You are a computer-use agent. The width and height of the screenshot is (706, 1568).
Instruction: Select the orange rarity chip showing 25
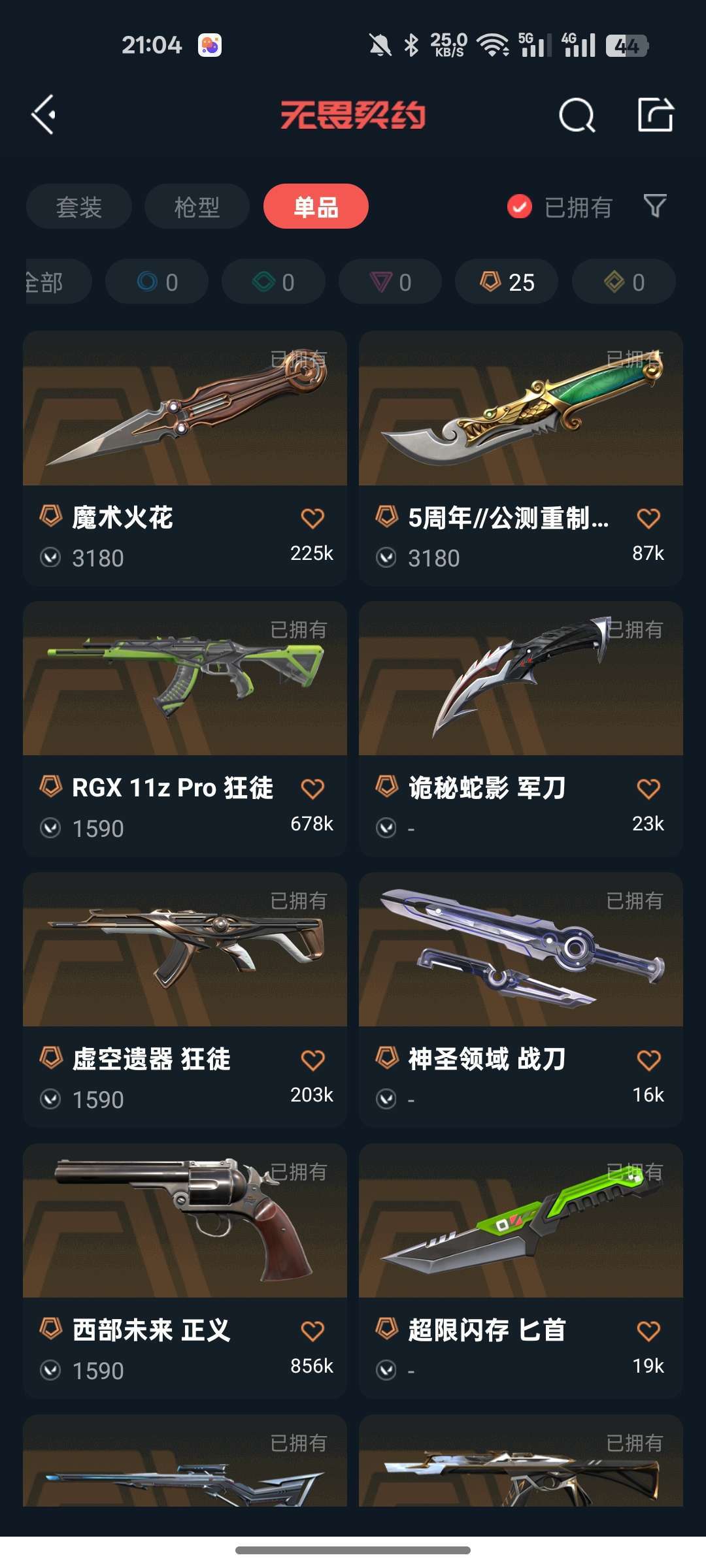point(507,282)
